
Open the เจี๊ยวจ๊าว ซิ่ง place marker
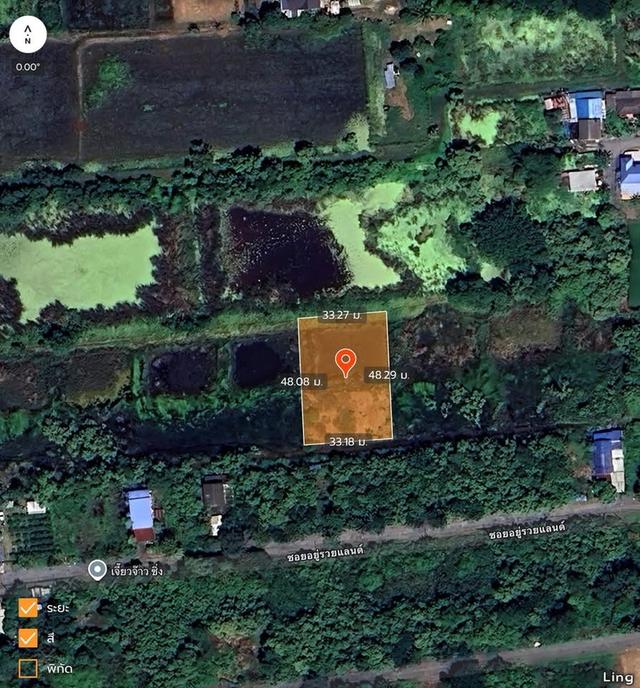click(97, 569)
